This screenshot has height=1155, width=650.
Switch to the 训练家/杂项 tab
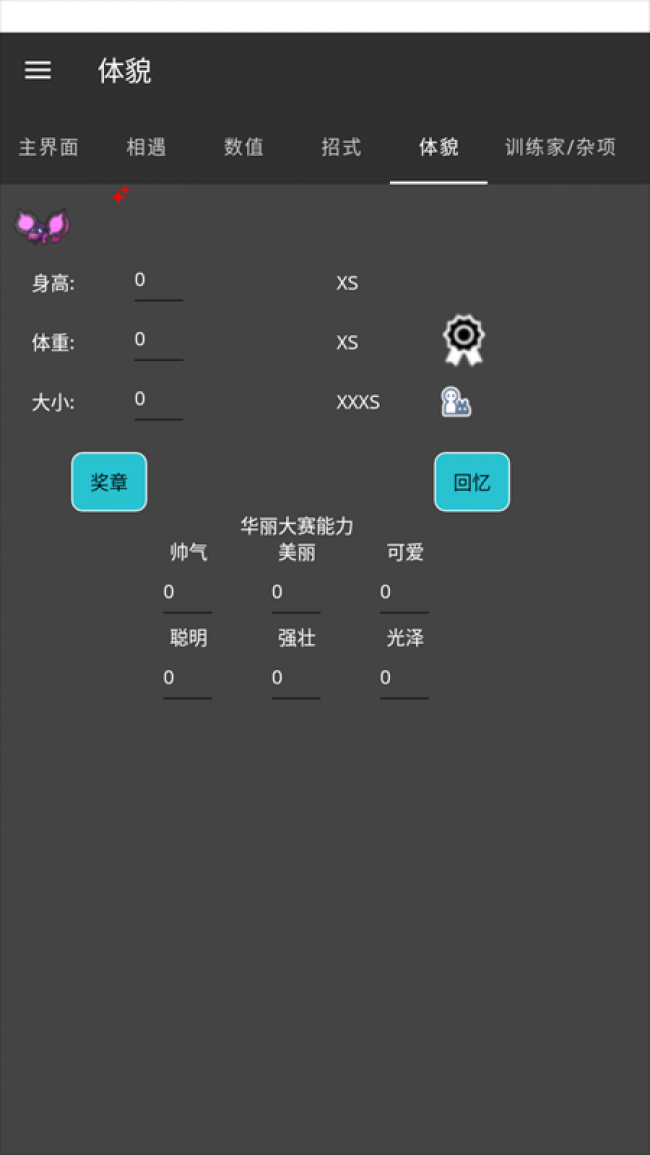(x=560, y=148)
